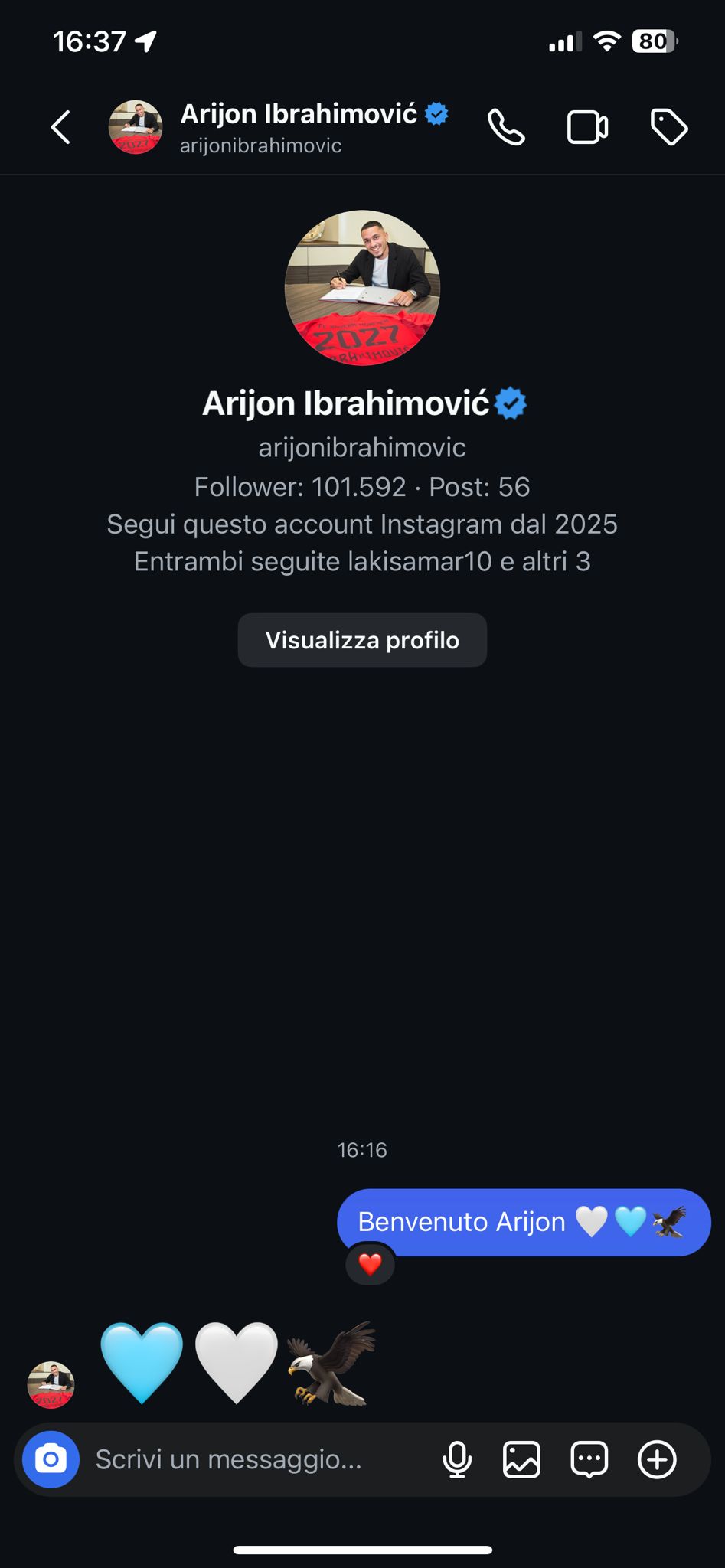Tap the heart reaction under Benvenuto Arijon
Screen dimensions: 725x1568
(371, 1264)
